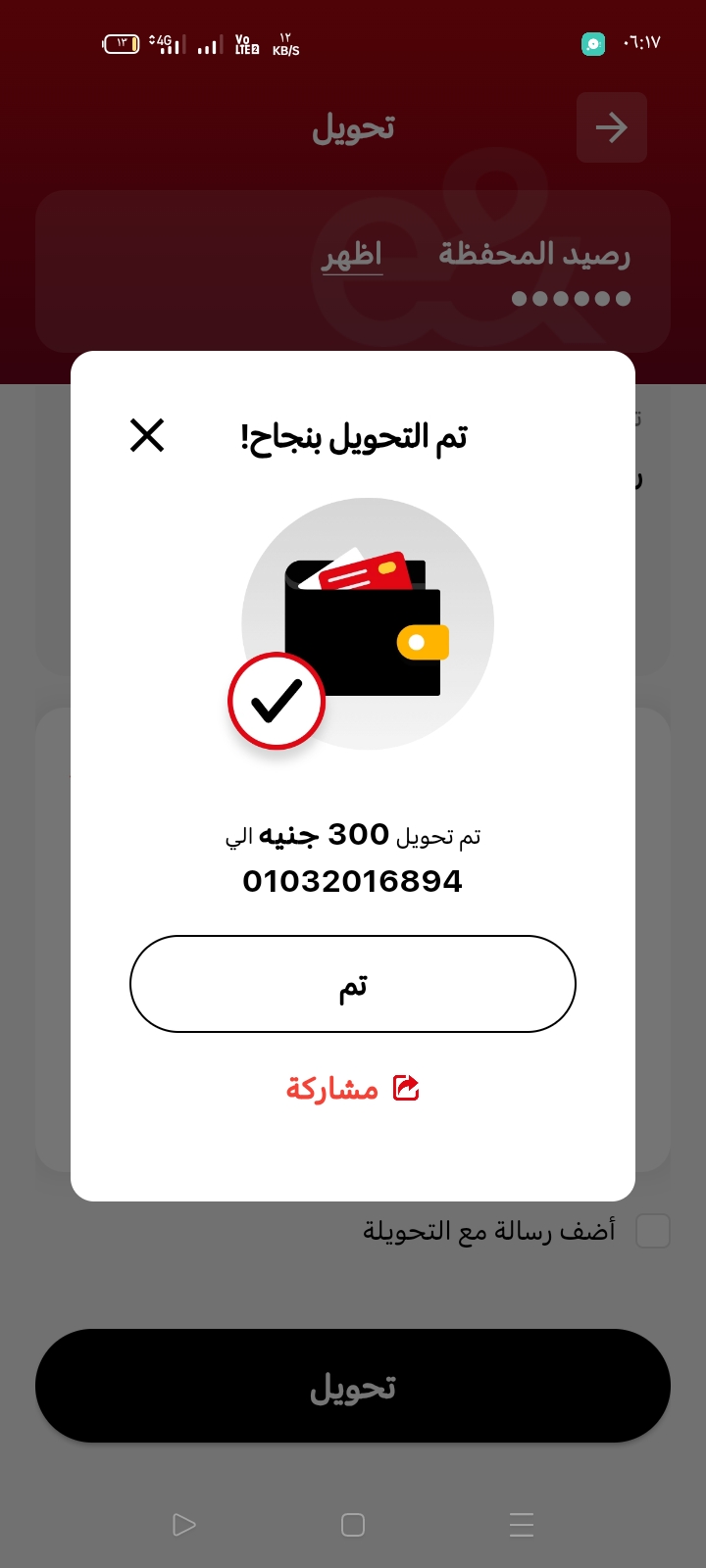Screen dimensions: 706x1568
Task: Tap the black تحويل transfer button
Action: point(353,1386)
